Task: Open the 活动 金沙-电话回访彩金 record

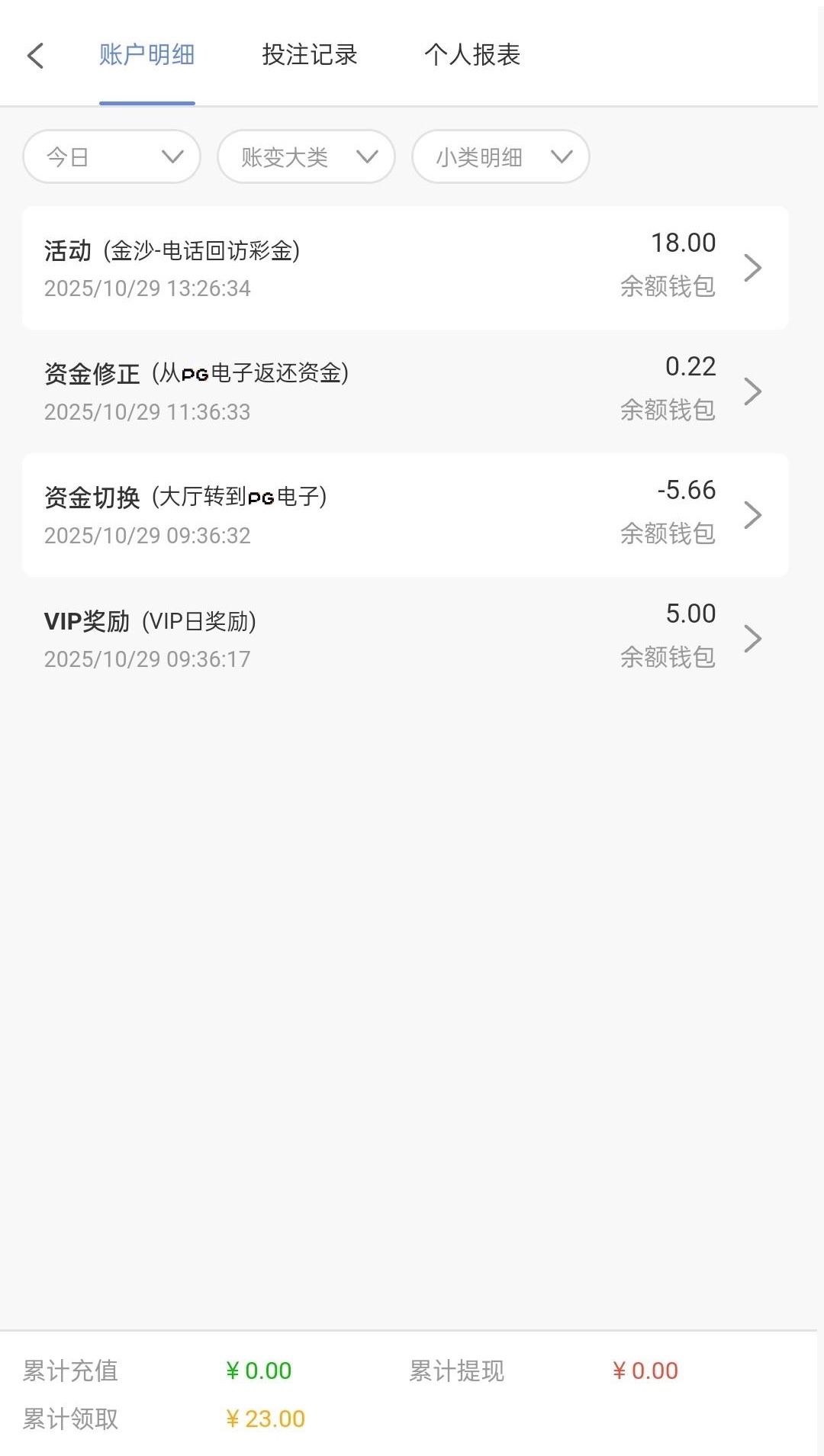Action: (405, 268)
